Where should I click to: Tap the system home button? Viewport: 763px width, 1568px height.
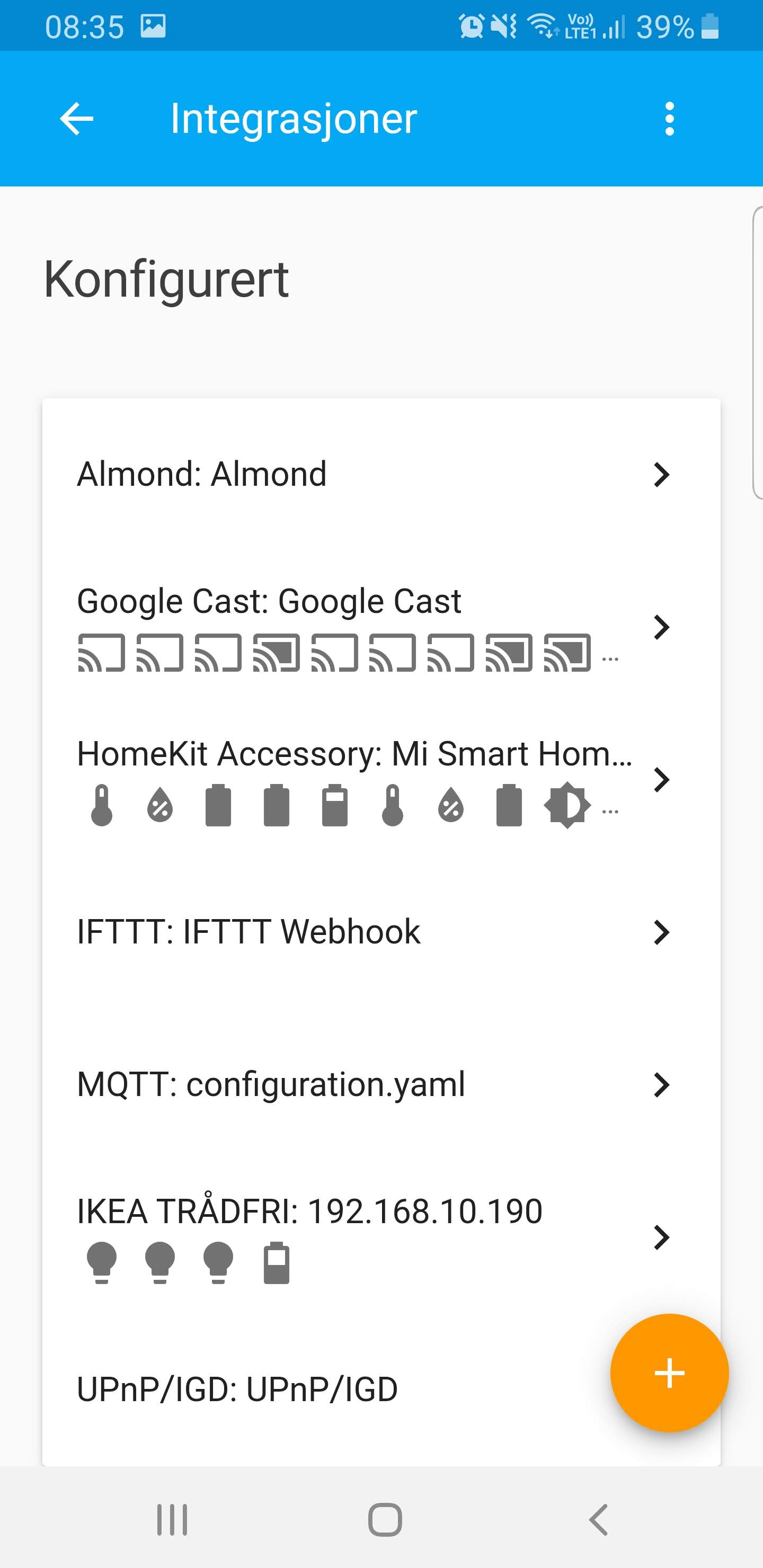click(x=385, y=1520)
